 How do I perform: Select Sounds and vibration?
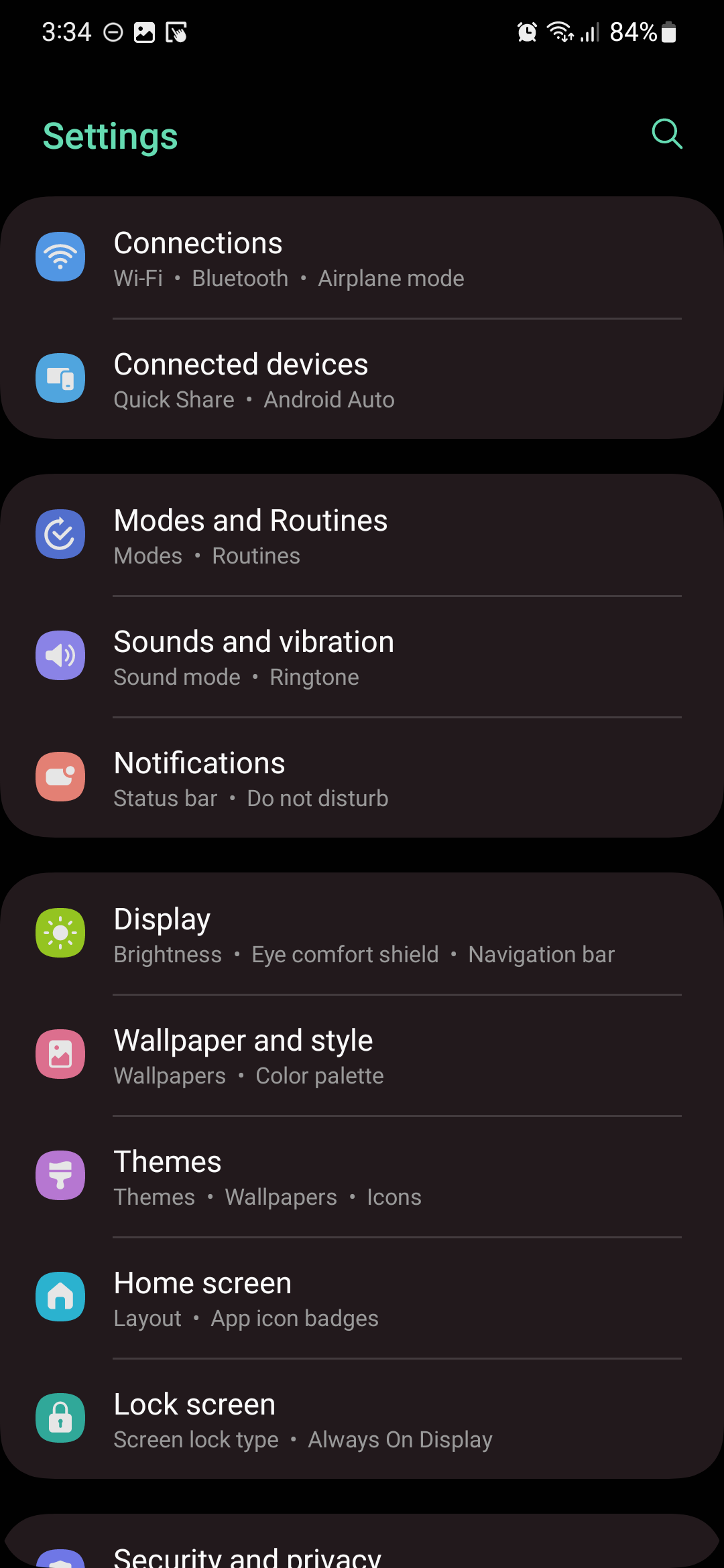(x=362, y=657)
